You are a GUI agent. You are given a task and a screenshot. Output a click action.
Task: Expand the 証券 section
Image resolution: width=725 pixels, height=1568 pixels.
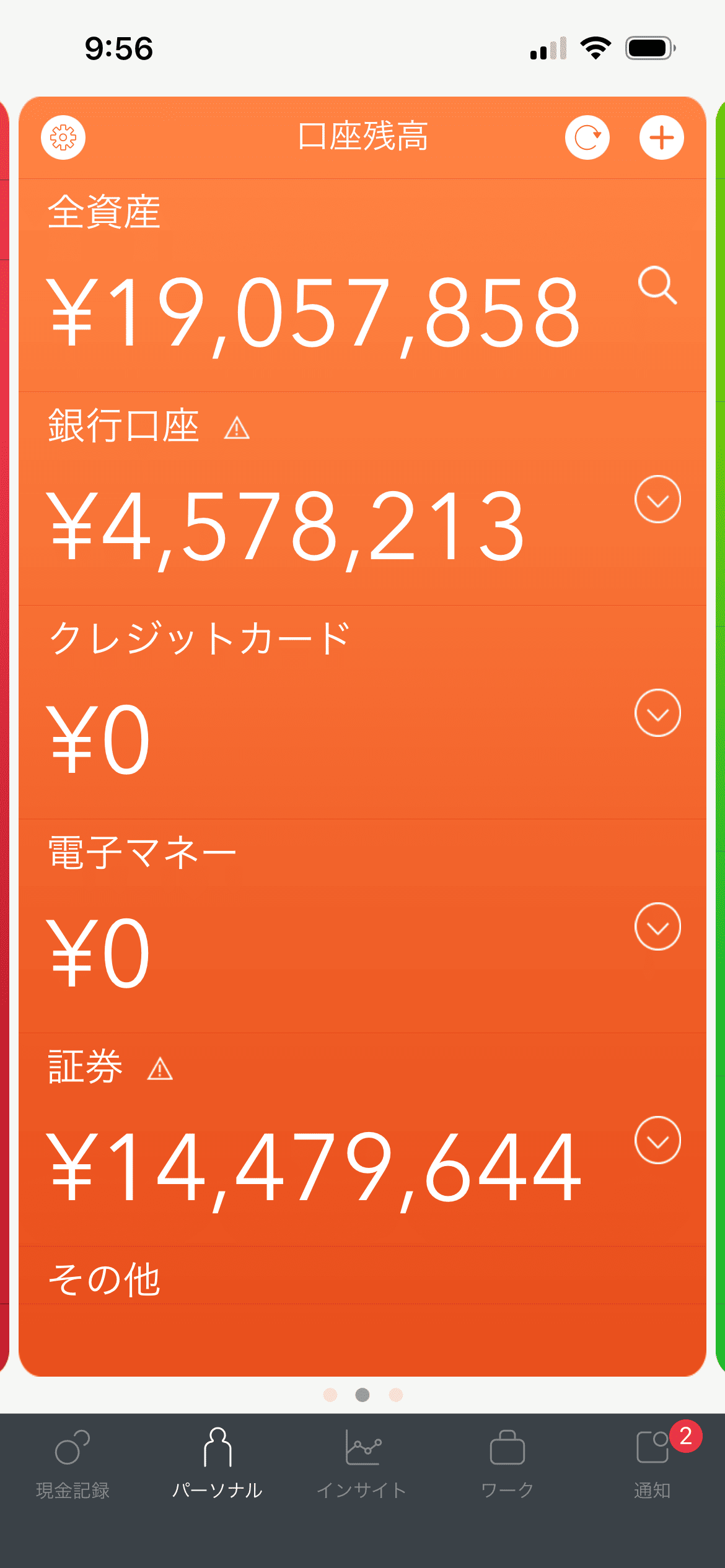tap(657, 1140)
